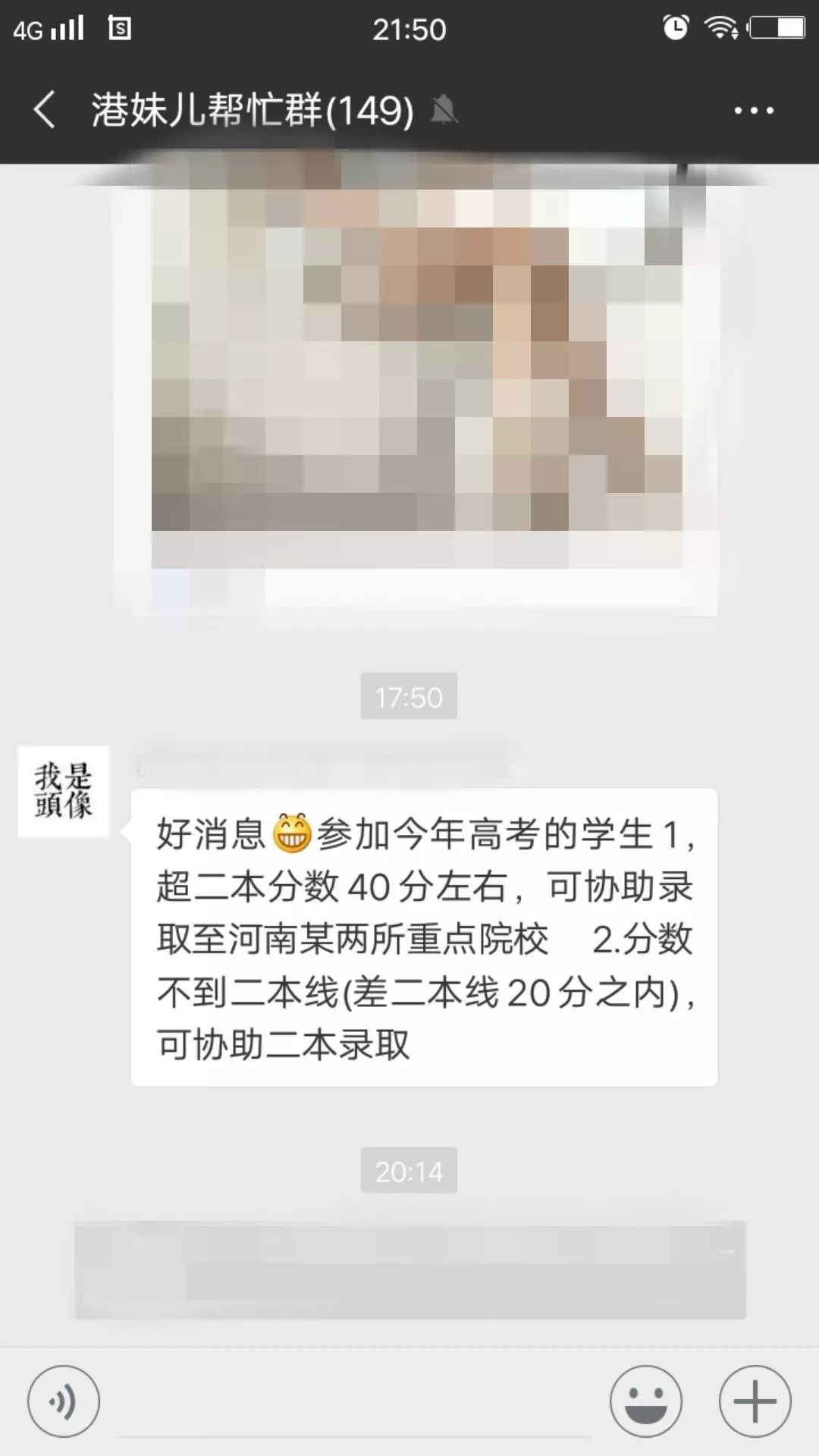Open the group chat details menu
Image resolution: width=819 pixels, height=1456 pixels.
753,111
